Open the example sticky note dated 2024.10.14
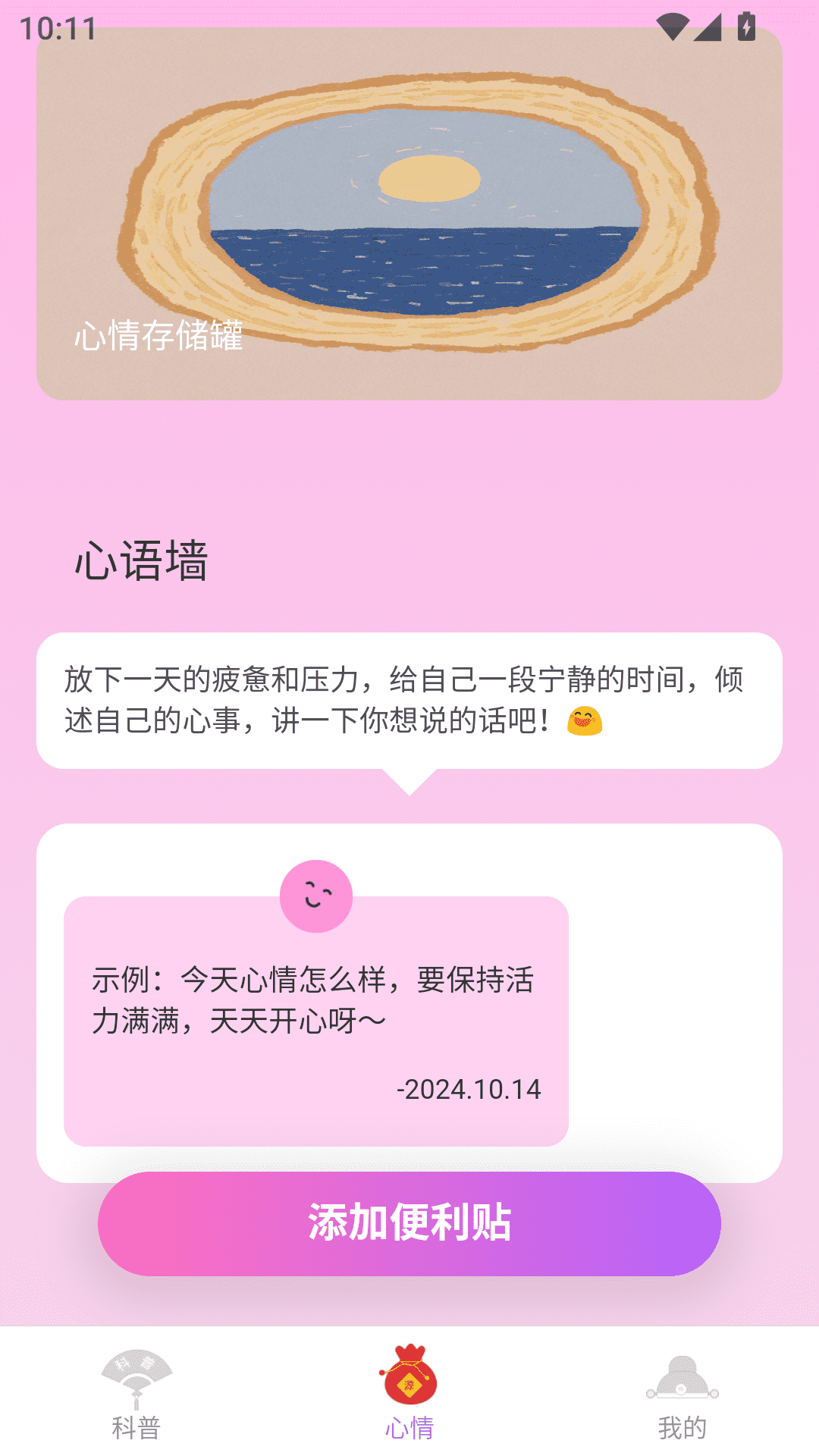819x1456 pixels. click(x=315, y=1020)
